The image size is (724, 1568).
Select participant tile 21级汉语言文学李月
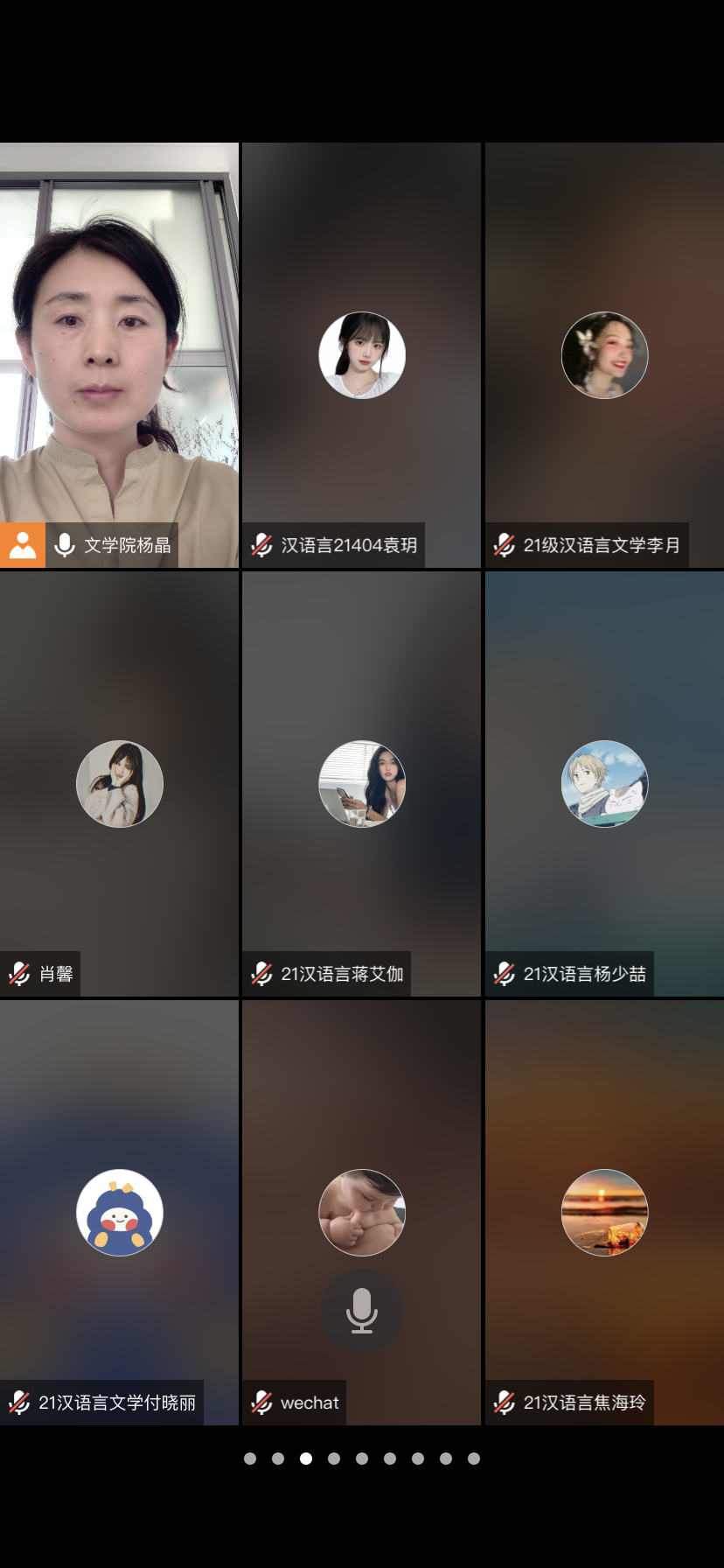604,354
